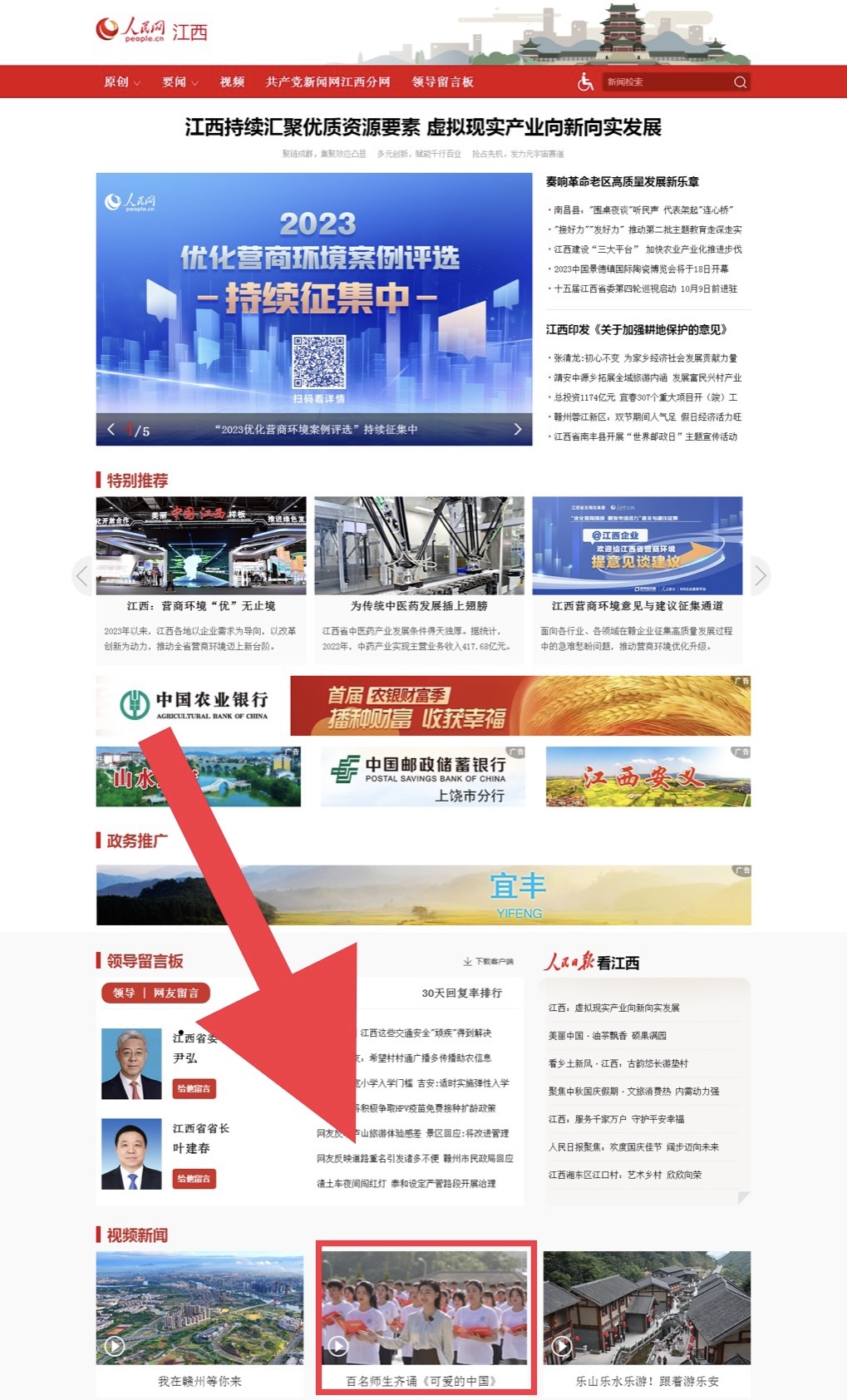Go to the next slide in the banner carousel
This screenshot has width=847, height=1400.
point(517,429)
